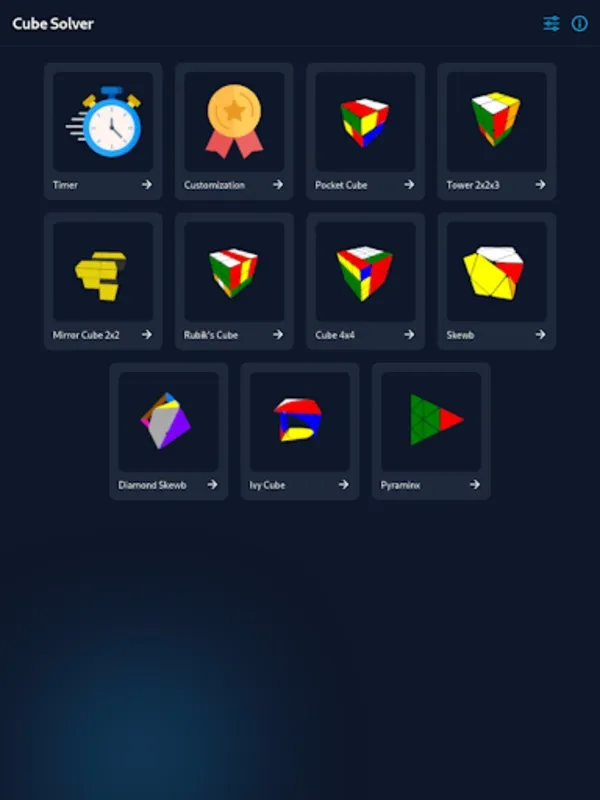Choose the Tower 2x2x3 puzzle
Image resolution: width=600 pixels, height=800 pixels.
496,131
